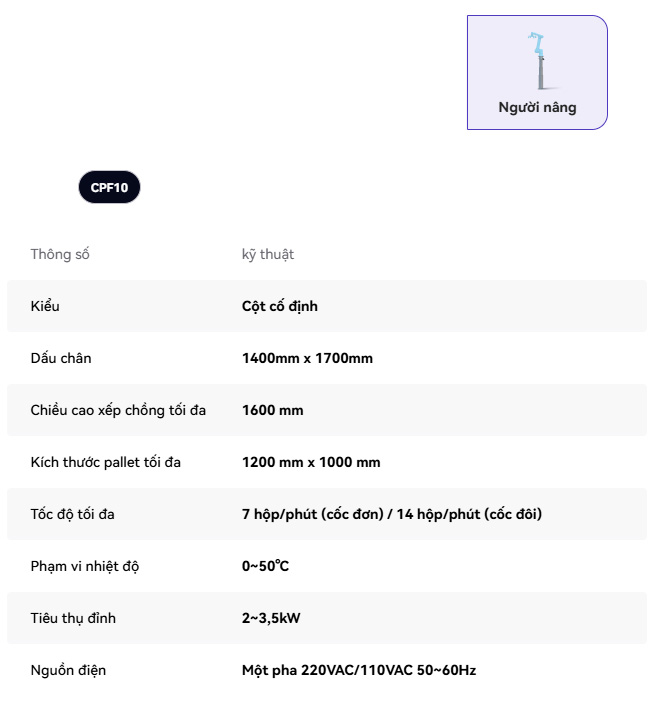
Task: Select the Người nâng product card
Action: pyautogui.click(x=537, y=73)
